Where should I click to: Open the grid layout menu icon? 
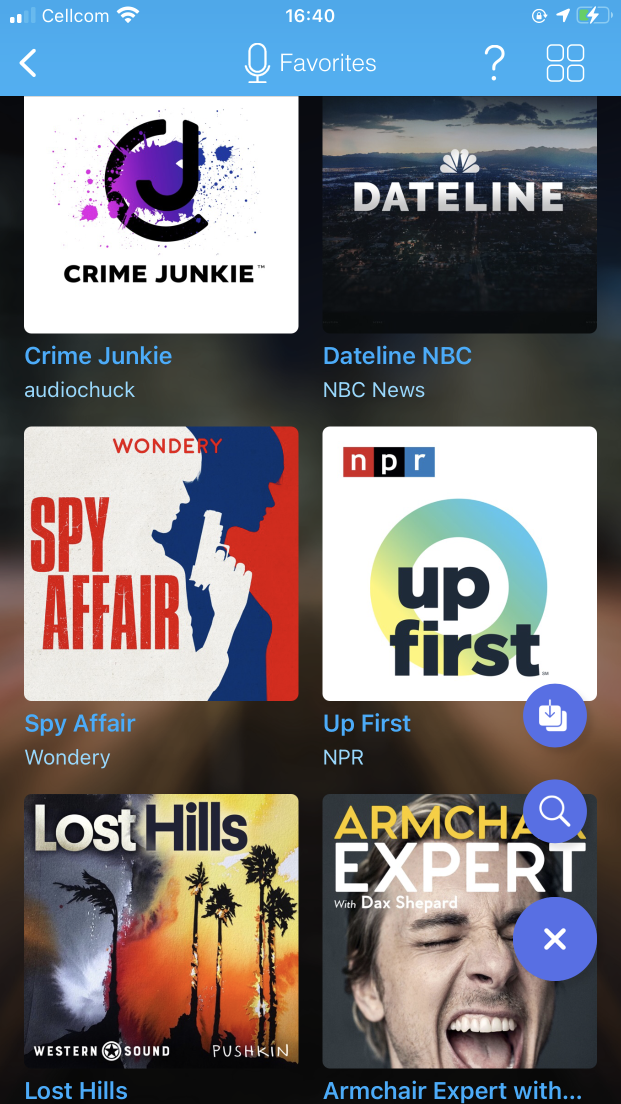(x=565, y=63)
